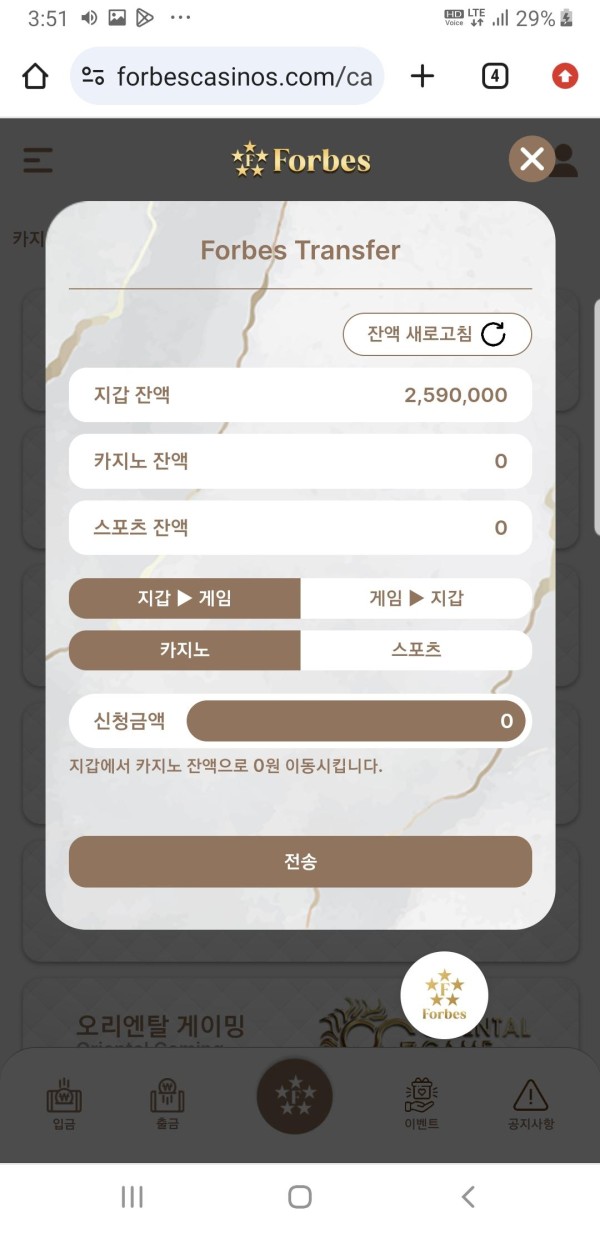Open a new browser tab
Image resolution: width=600 pixels, height=1233 pixels.
(x=423, y=76)
